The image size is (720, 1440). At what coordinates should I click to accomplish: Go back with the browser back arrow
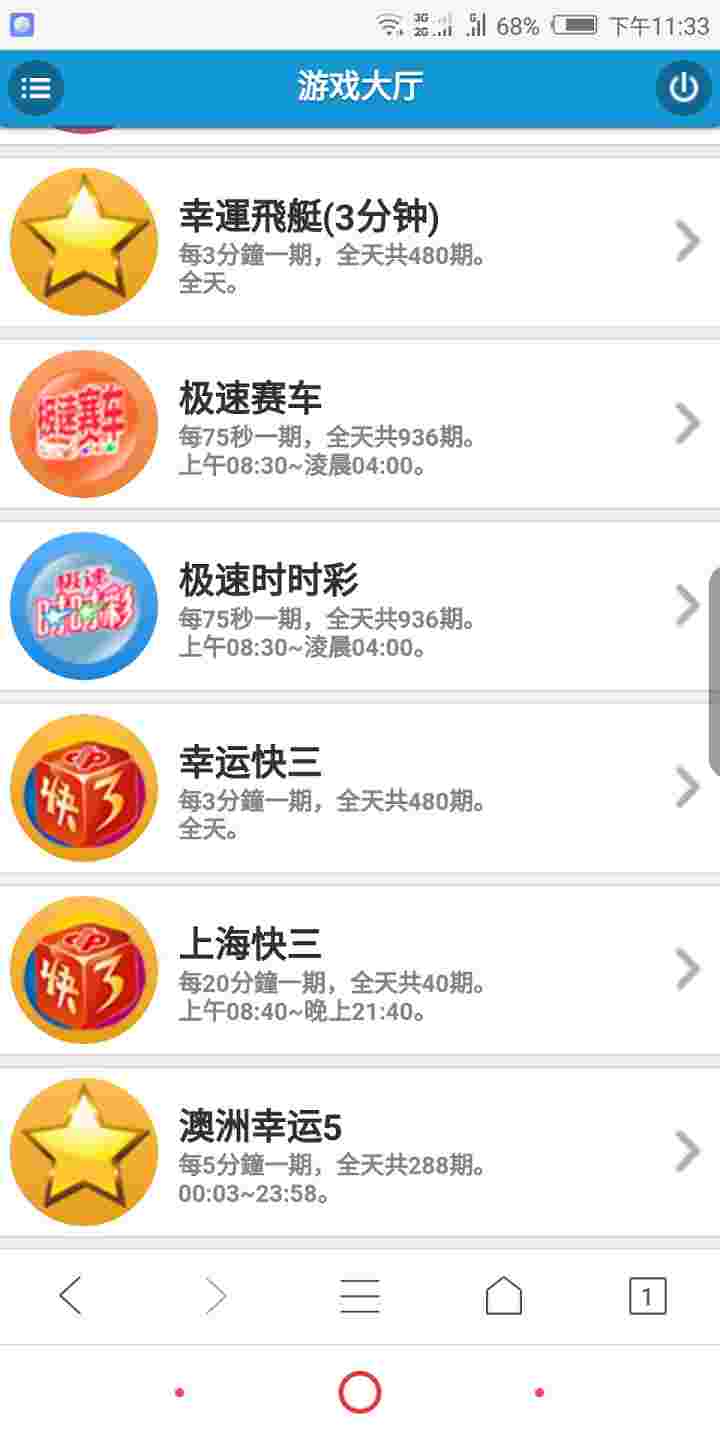click(71, 1296)
